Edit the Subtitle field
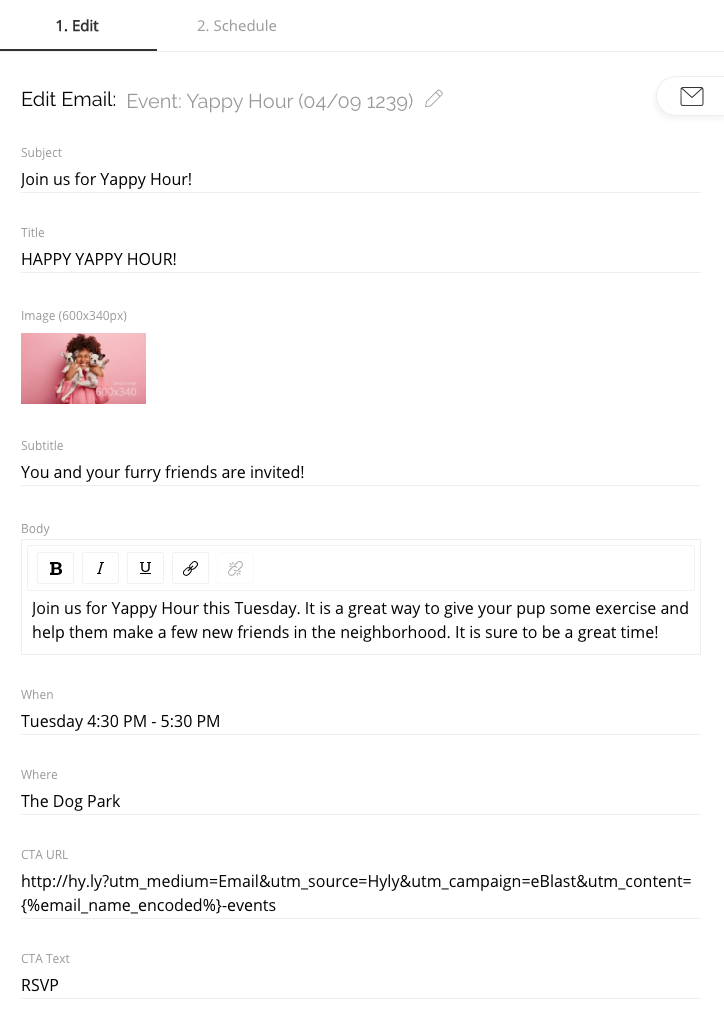Image resolution: width=724 pixels, height=1022 pixels. click(360, 472)
